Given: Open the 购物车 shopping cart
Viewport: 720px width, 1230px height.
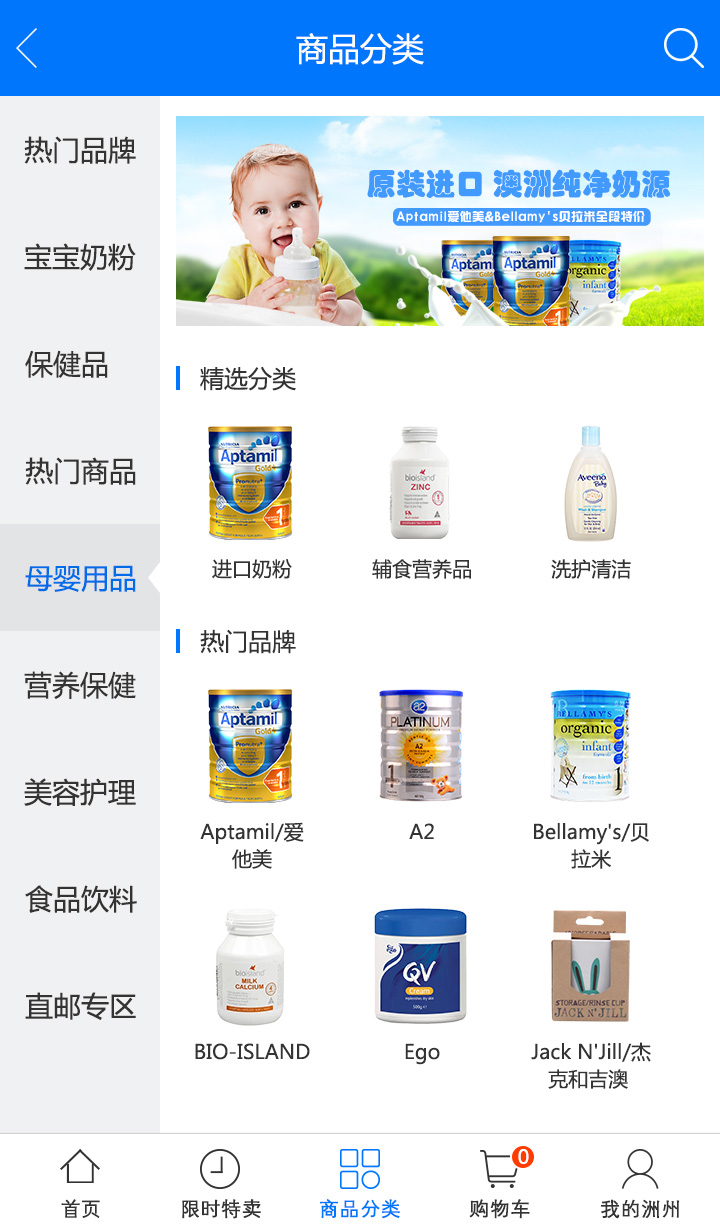Looking at the screenshot, I should 500,1183.
